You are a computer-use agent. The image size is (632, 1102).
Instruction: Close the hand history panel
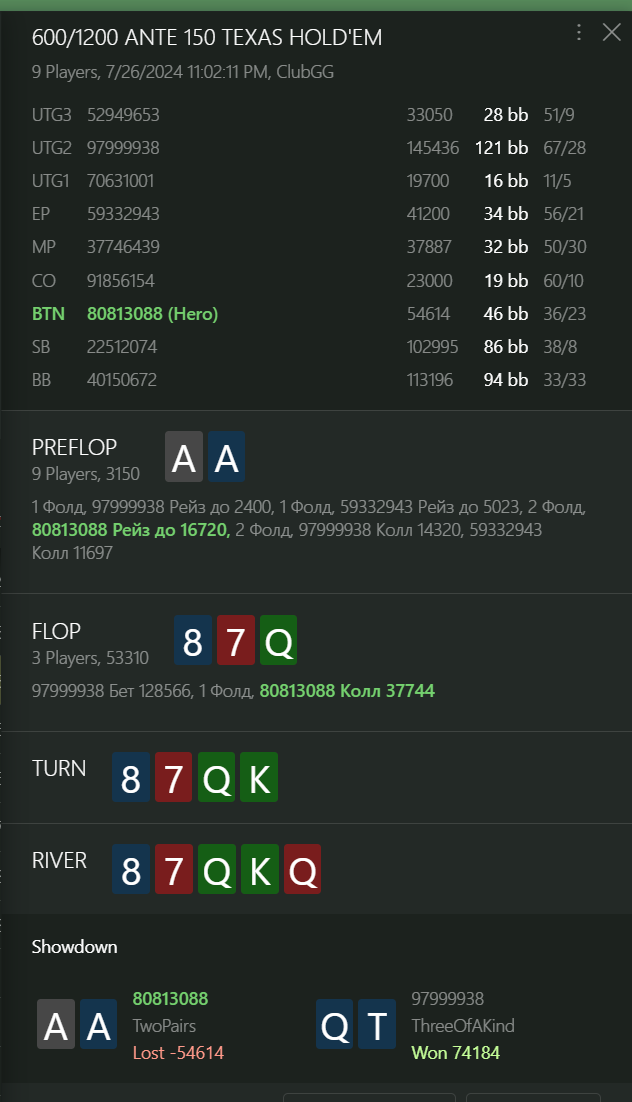click(x=612, y=33)
